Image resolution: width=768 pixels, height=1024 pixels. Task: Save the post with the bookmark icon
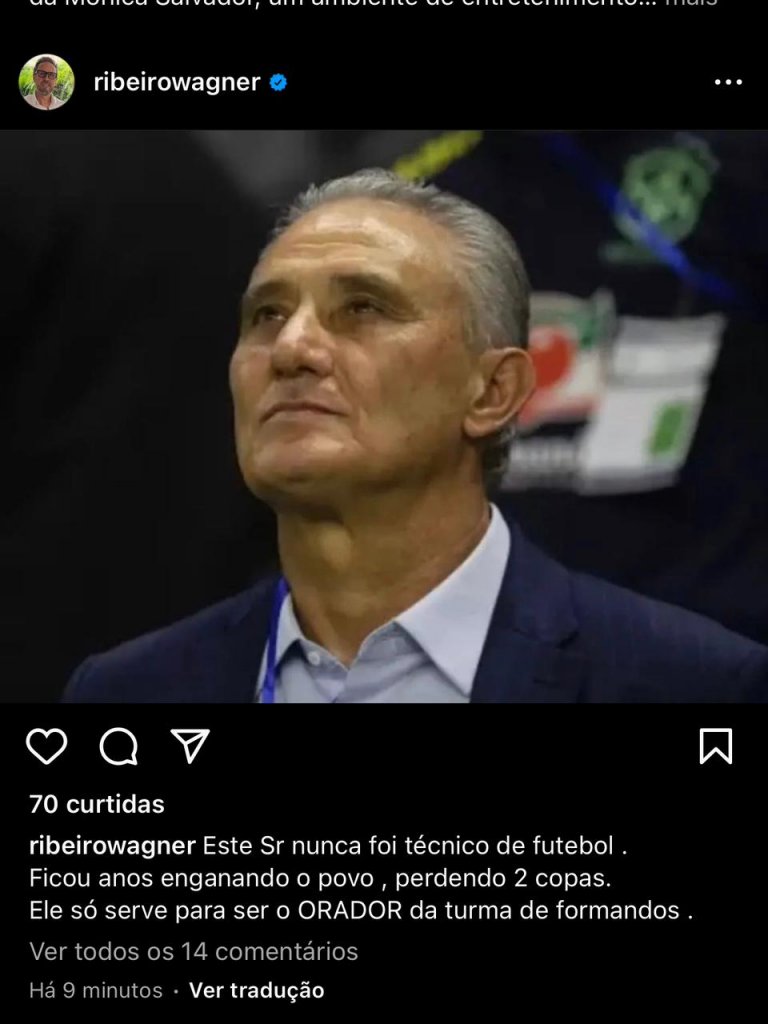click(x=715, y=746)
